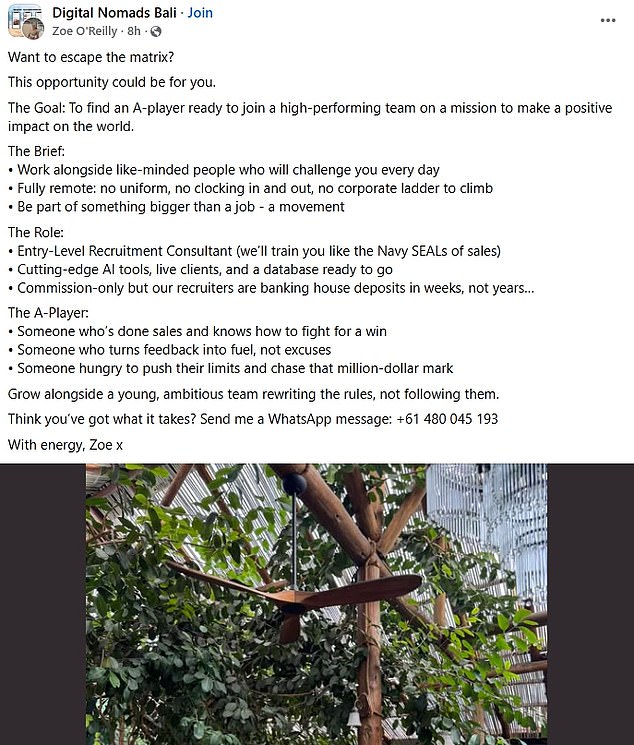Open the attached ceiling fan photo
This screenshot has height=745, width=634.
(316, 604)
